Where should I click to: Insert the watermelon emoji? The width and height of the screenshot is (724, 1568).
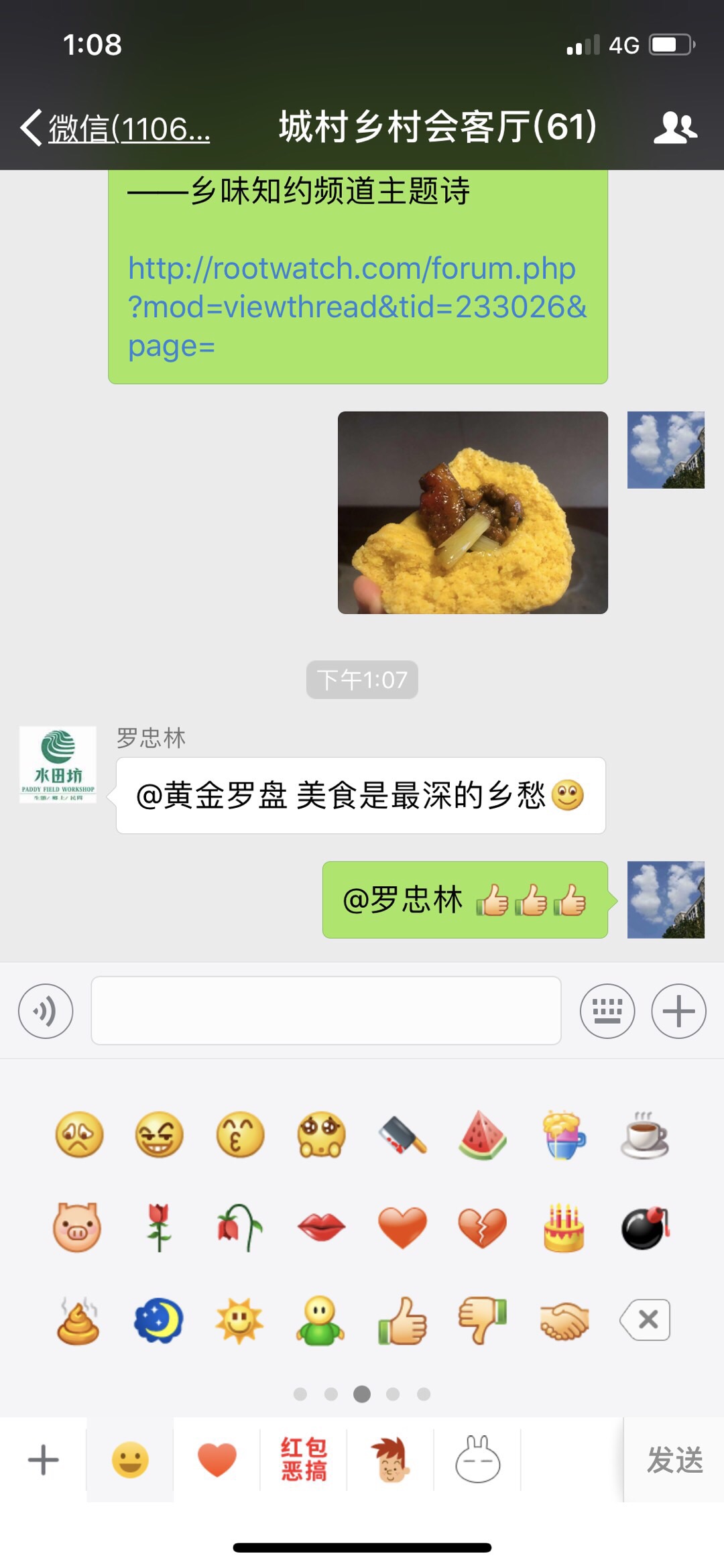pos(483,1134)
